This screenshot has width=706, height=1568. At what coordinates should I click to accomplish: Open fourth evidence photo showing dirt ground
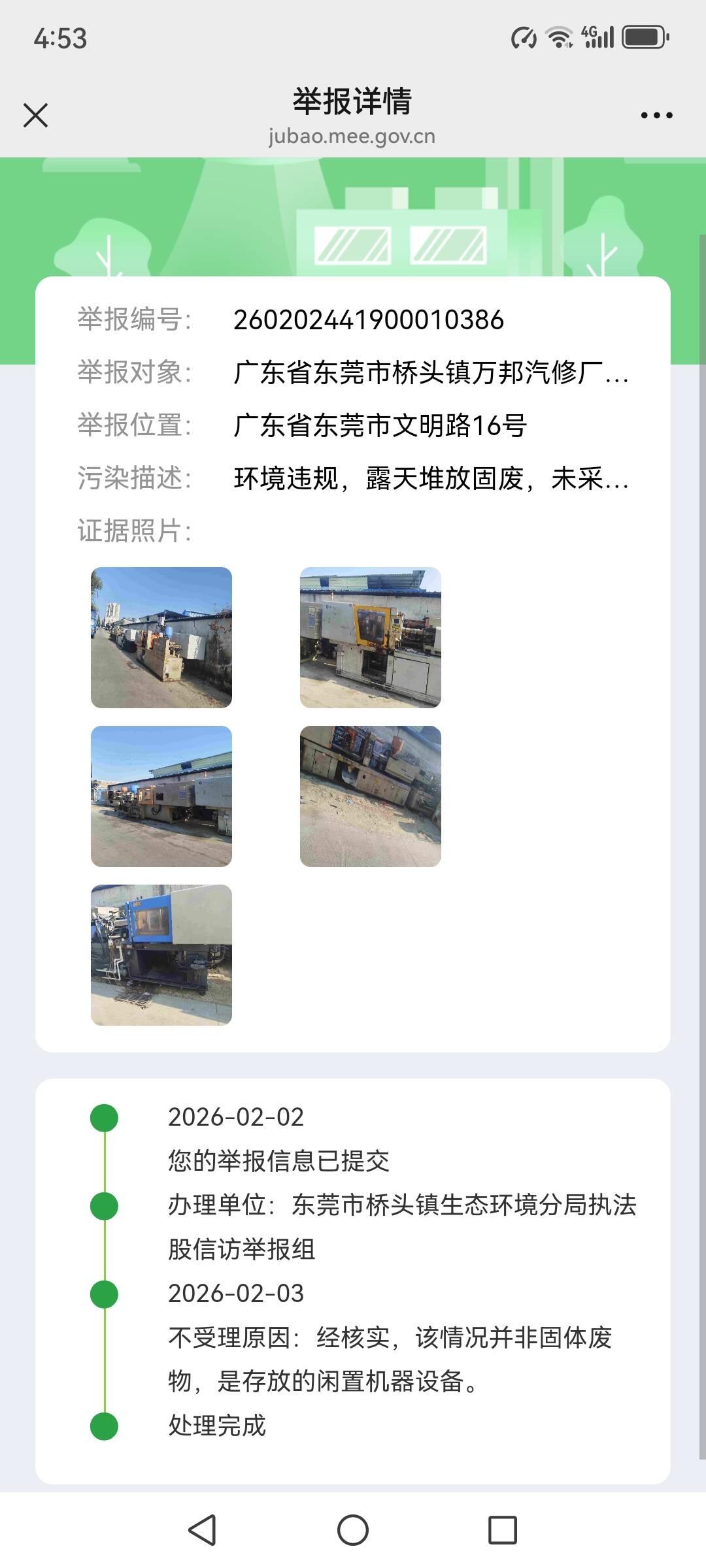point(371,796)
